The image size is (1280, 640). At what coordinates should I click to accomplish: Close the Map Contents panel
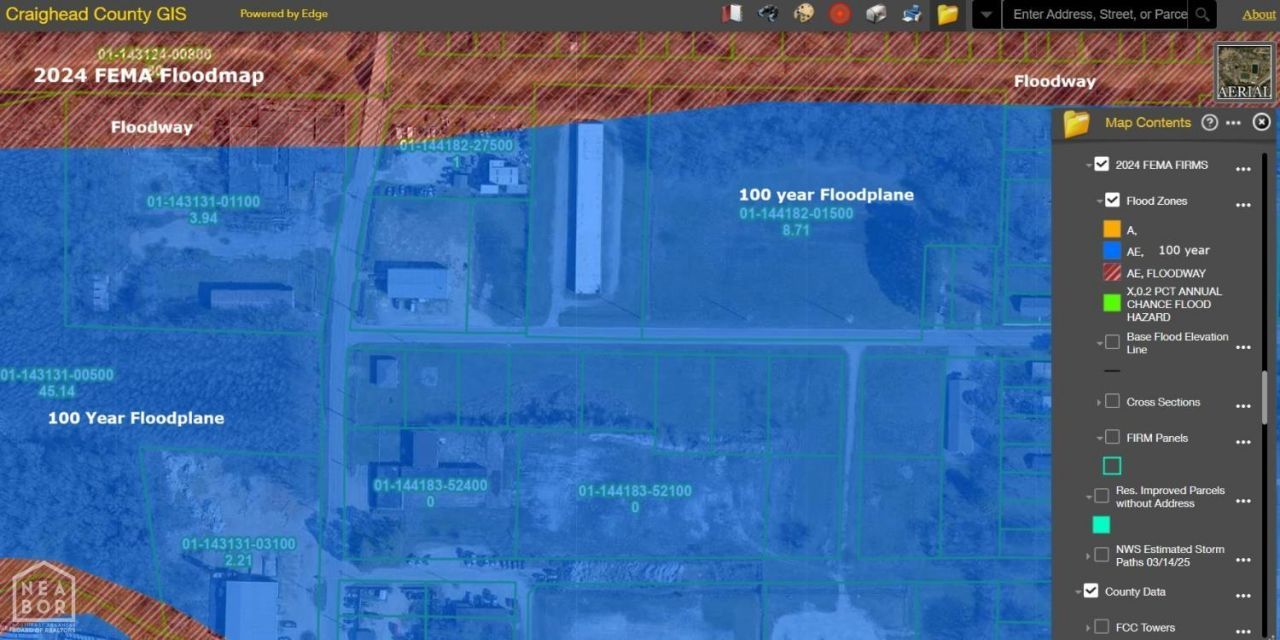(x=1261, y=122)
